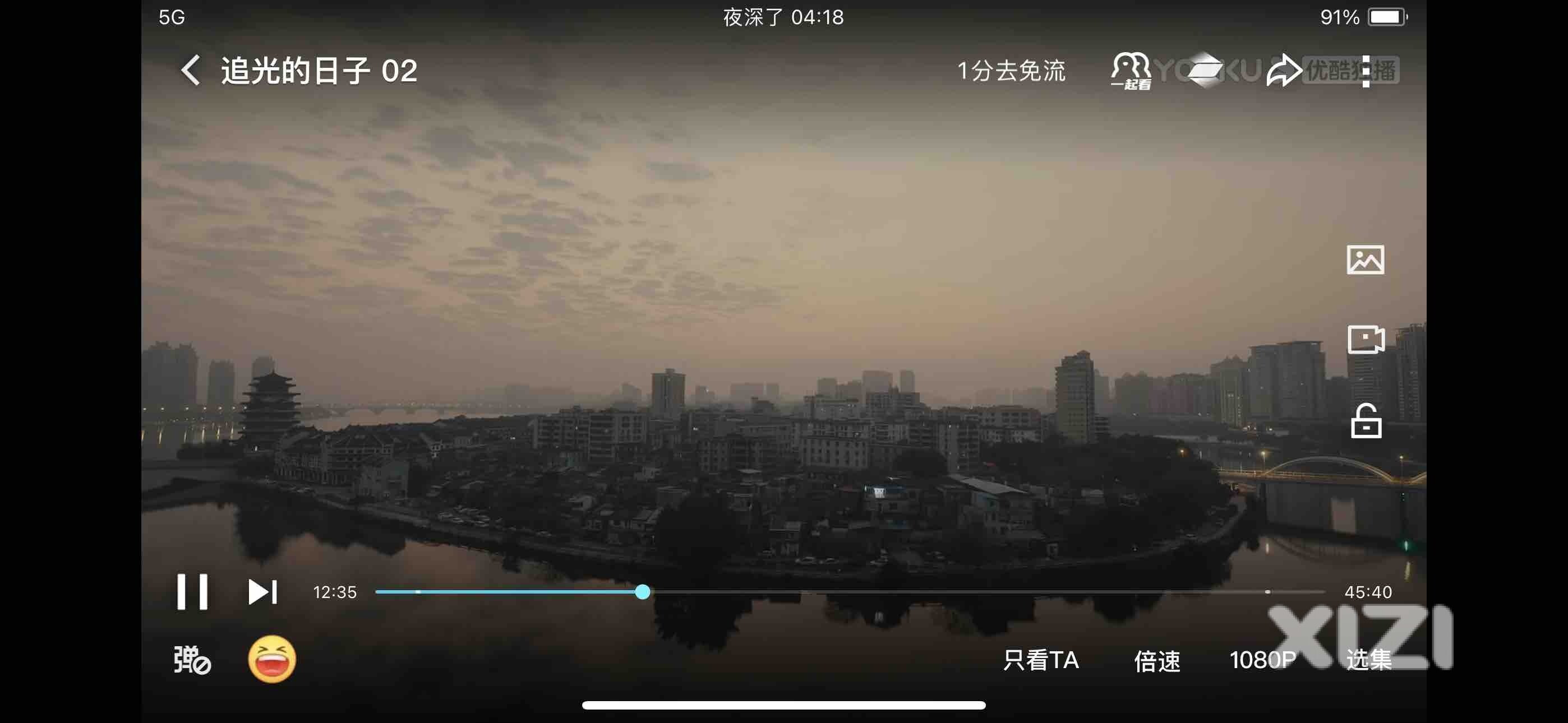Open the 一起看 watch-together feature

[x=1131, y=71]
